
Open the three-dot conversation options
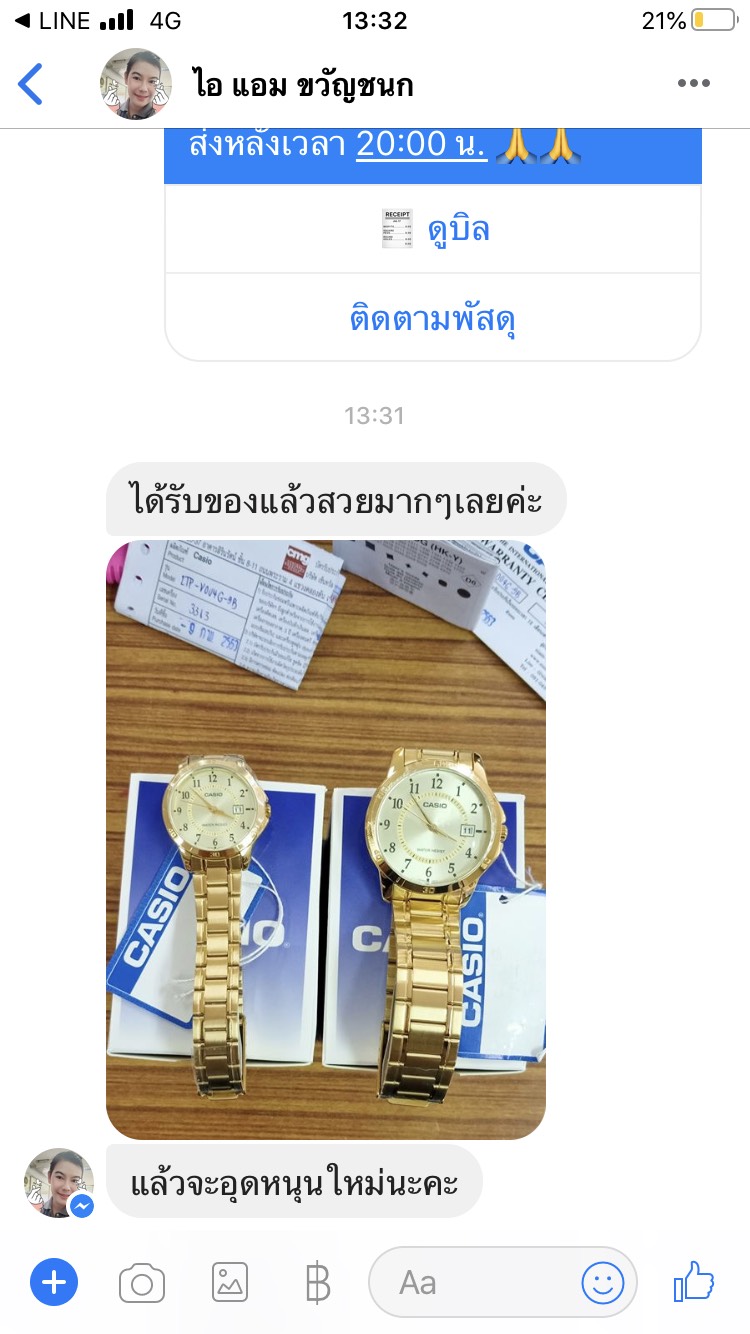click(693, 84)
